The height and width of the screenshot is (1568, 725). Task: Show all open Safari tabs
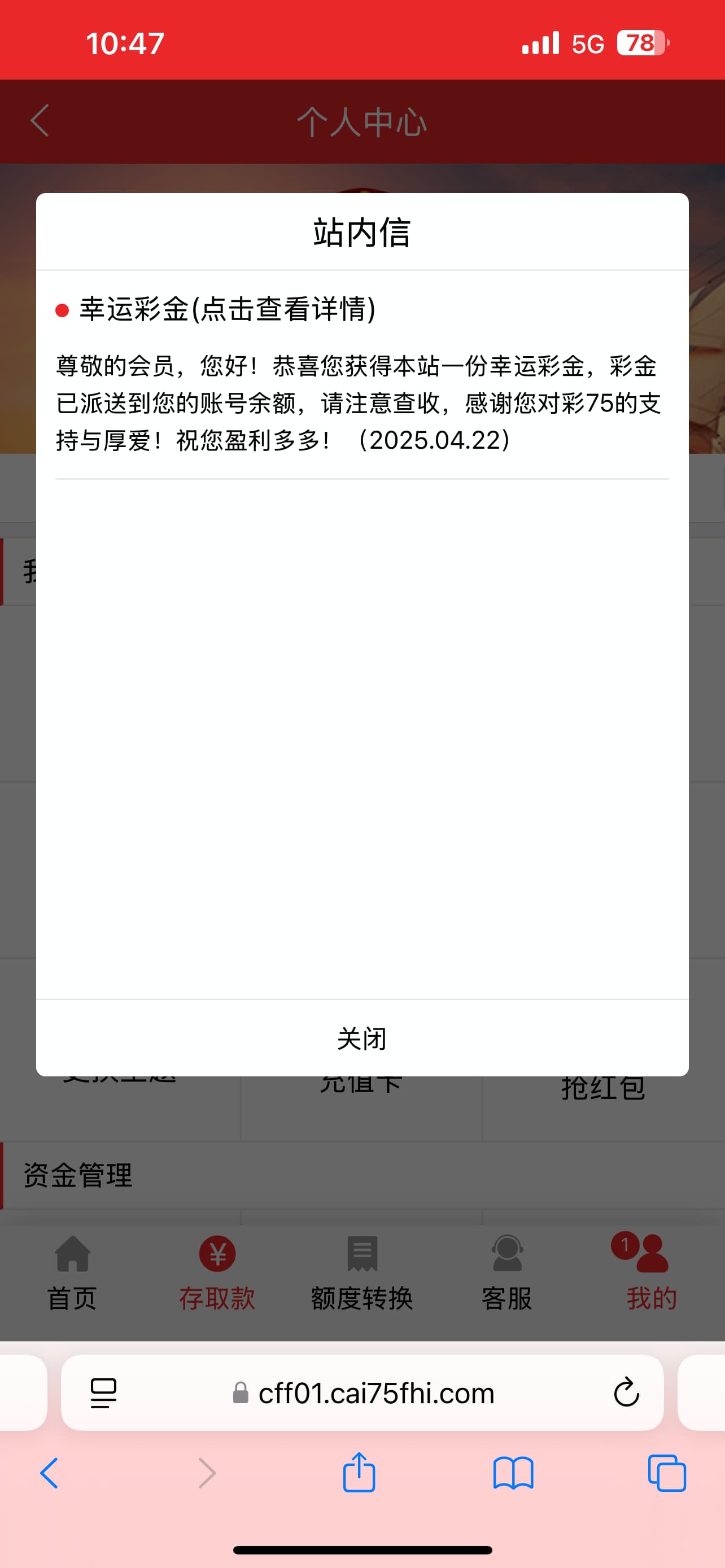tap(667, 1473)
